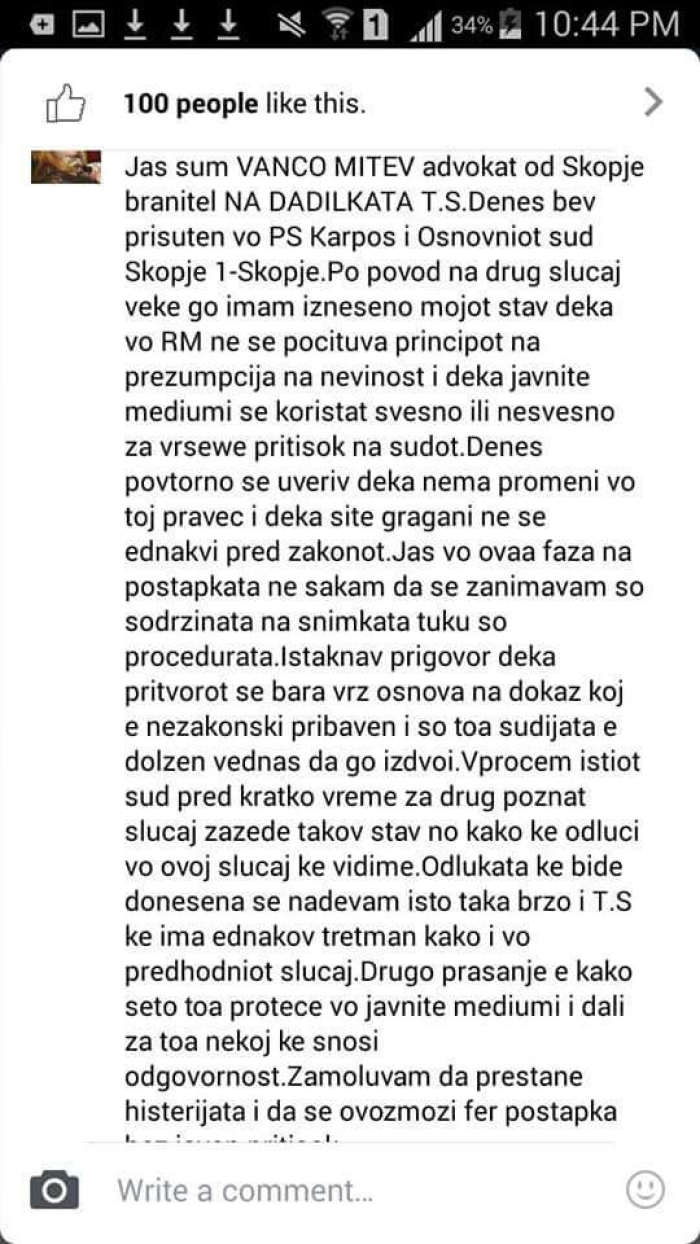Screen dimensions: 700x1244
Task: Expand likes with the right chevron
Action: (x=653, y=102)
